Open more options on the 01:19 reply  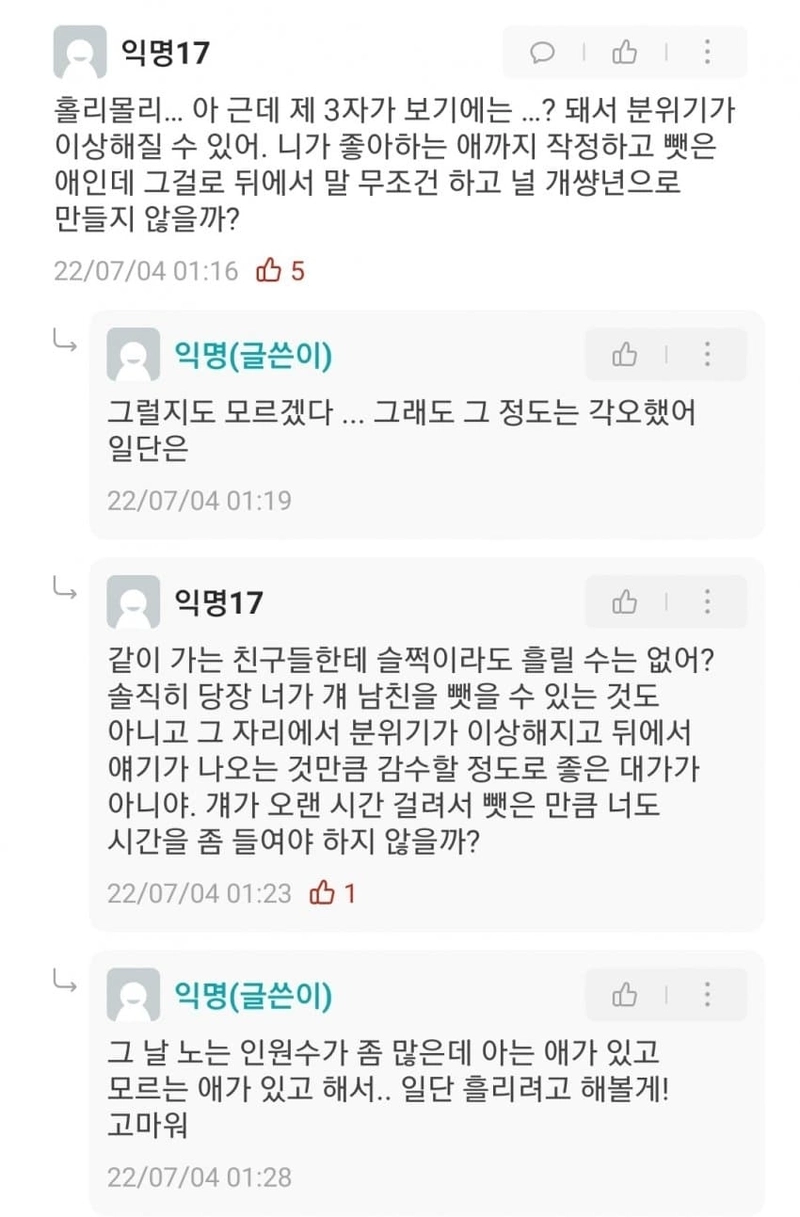tap(707, 354)
